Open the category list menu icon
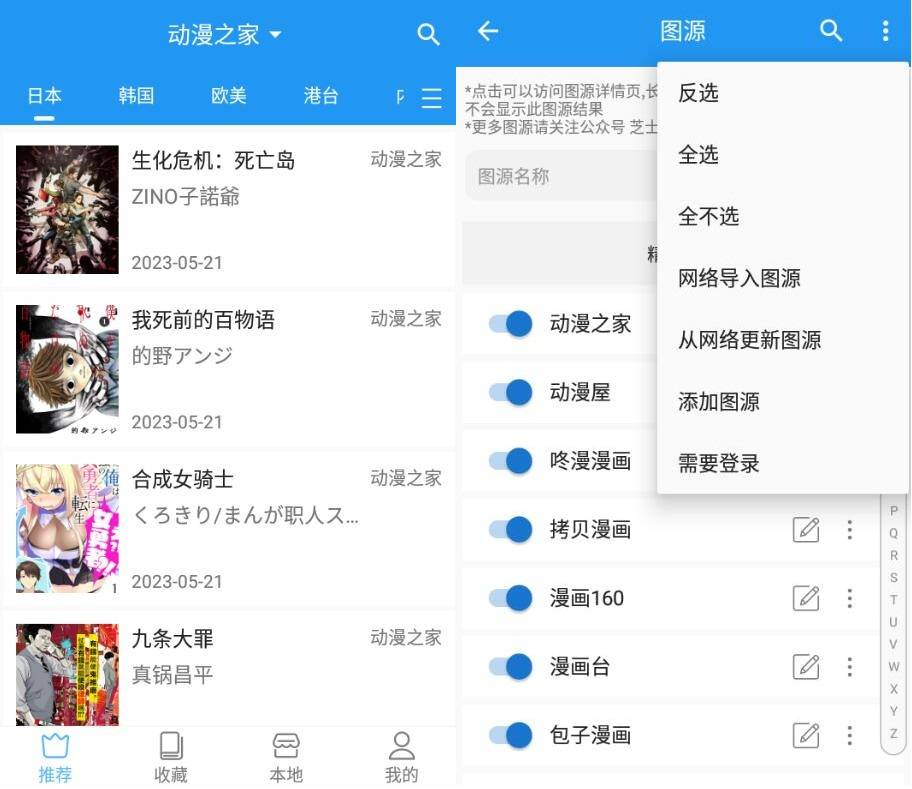This screenshot has width=912, height=789. click(x=431, y=97)
